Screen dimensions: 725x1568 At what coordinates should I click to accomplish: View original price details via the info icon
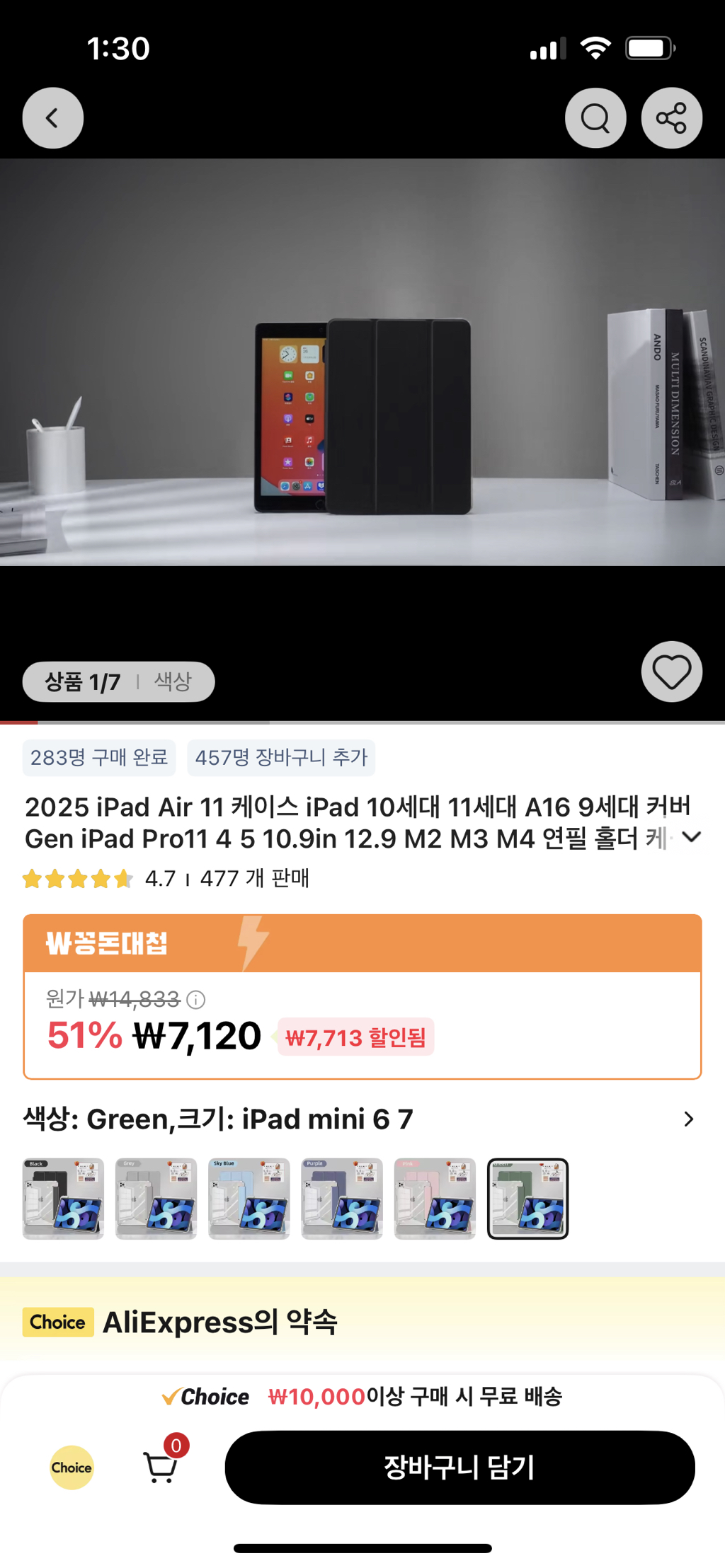[193, 1001]
